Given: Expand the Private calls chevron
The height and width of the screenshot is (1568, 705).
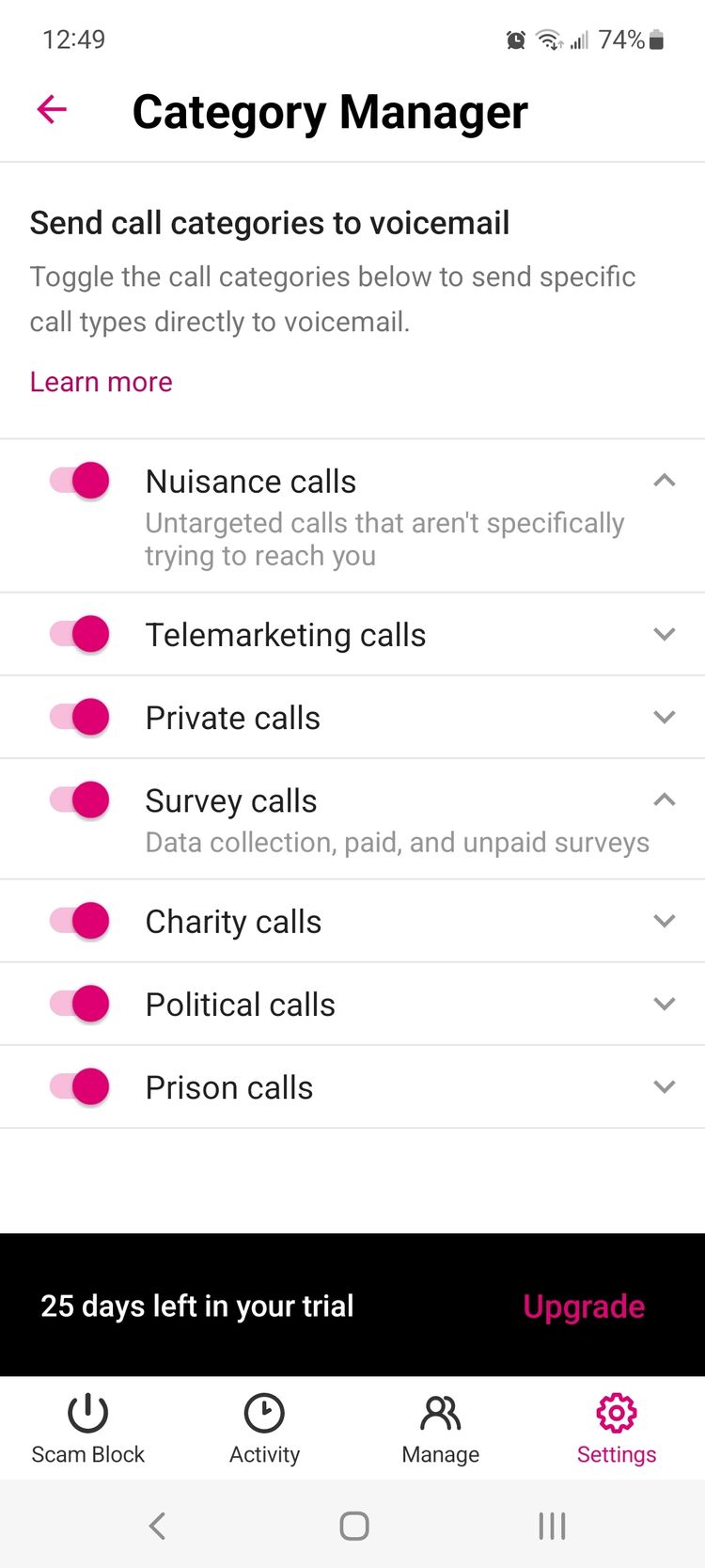Looking at the screenshot, I should point(664,717).
